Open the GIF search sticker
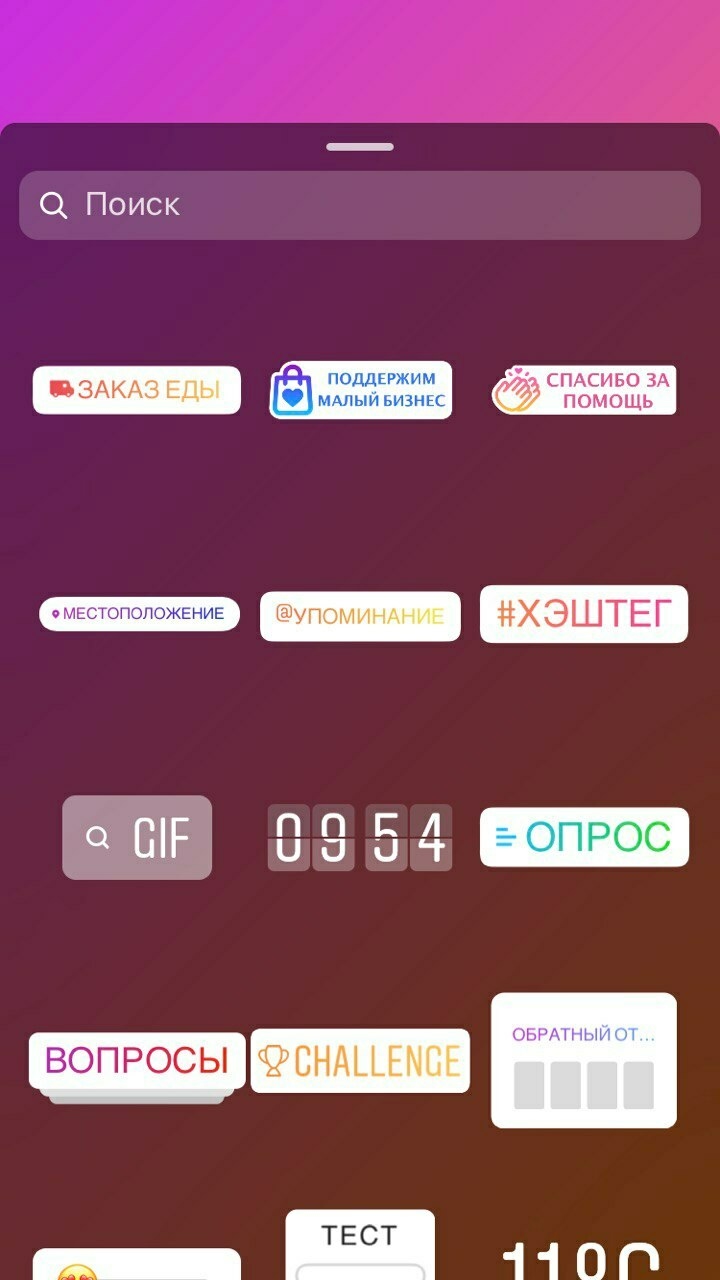 [137, 838]
